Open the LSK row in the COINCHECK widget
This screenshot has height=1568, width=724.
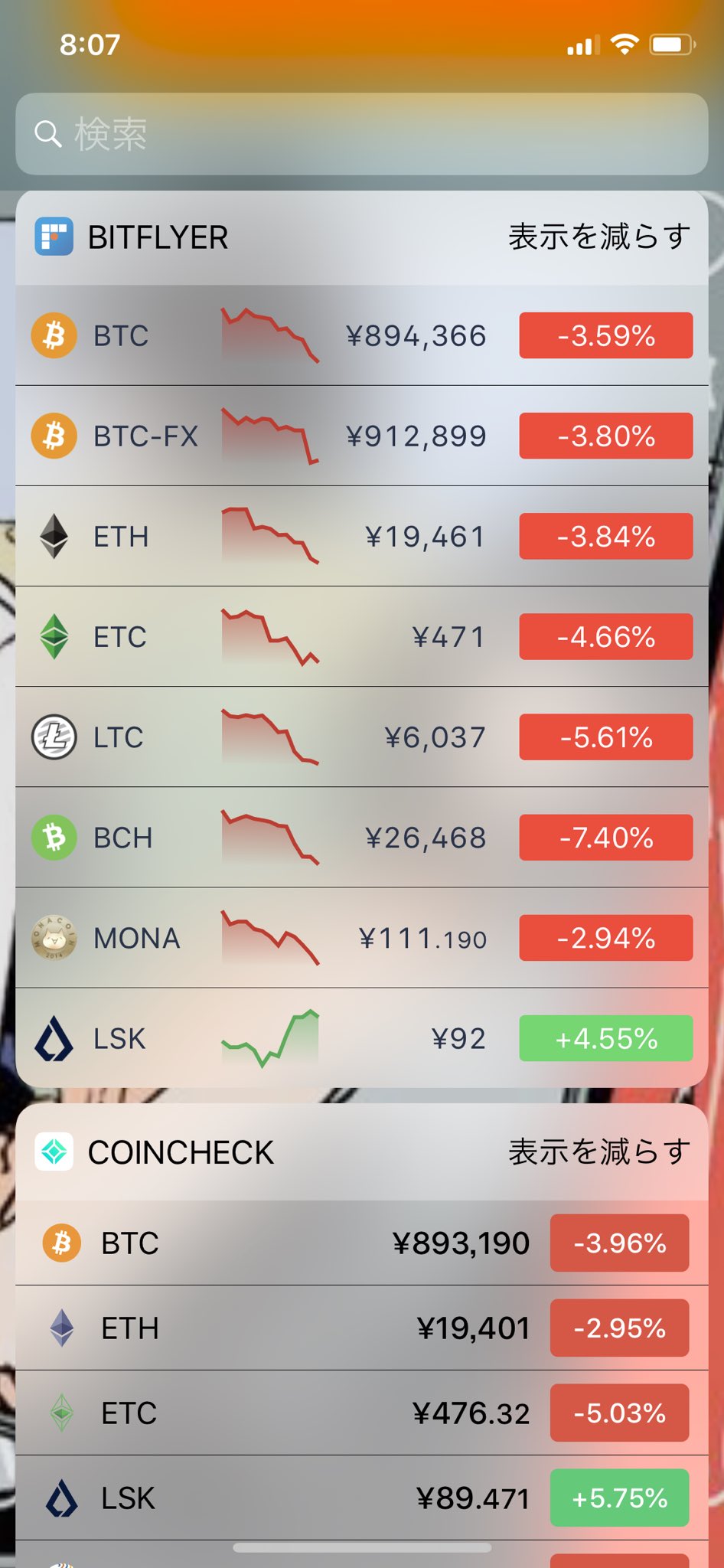click(x=361, y=1498)
